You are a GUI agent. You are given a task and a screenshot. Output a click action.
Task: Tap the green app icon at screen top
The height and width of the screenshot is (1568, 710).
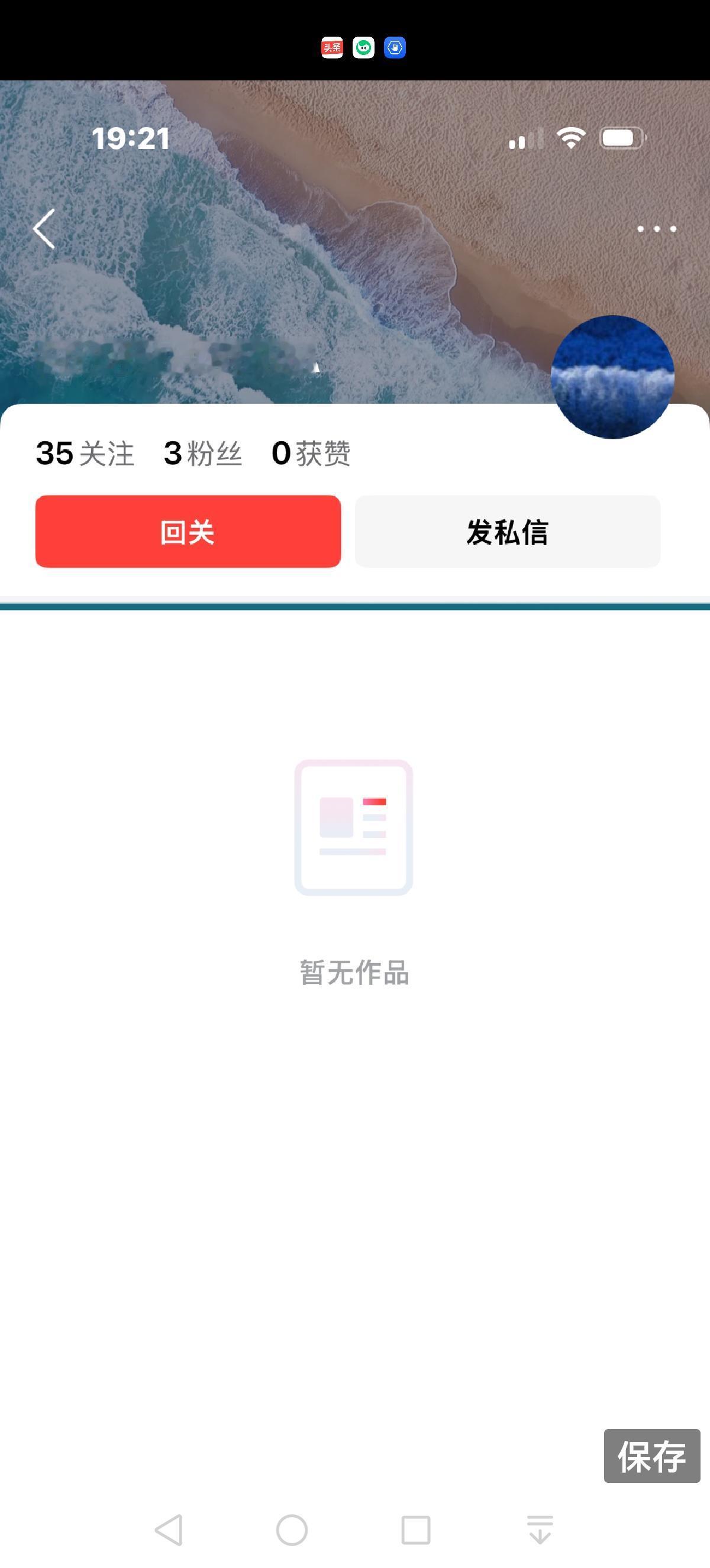pyautogui.click(x=363, y=47)
